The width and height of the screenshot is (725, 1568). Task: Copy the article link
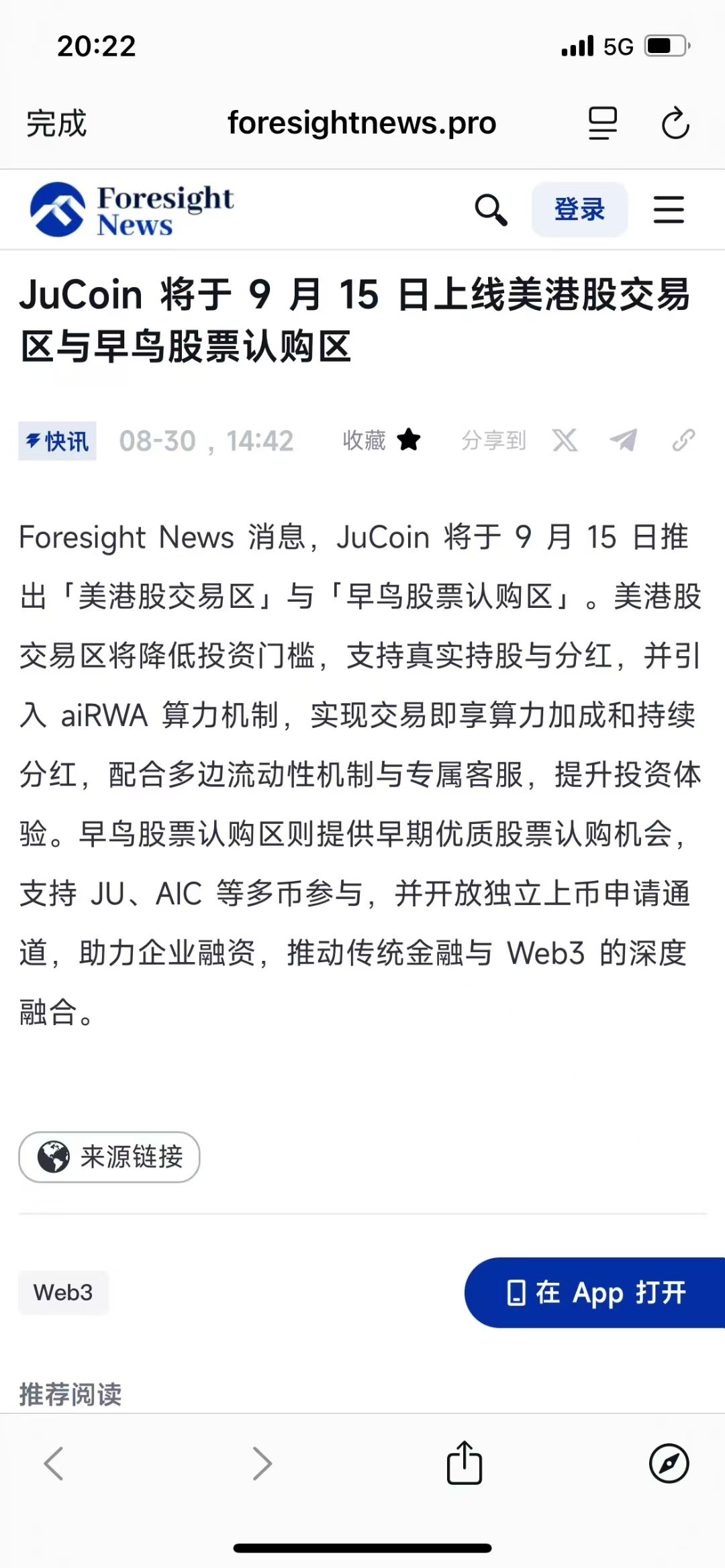[683, 440]
